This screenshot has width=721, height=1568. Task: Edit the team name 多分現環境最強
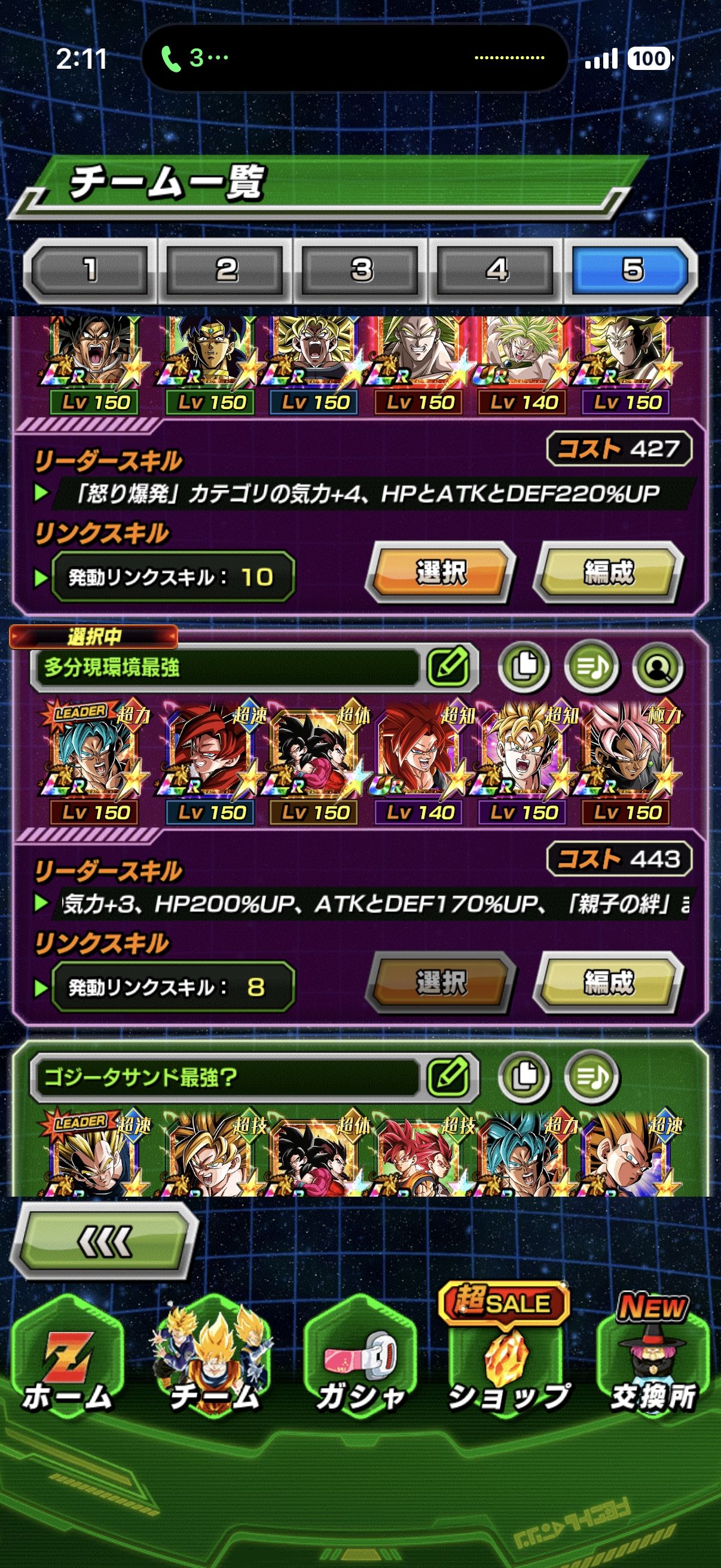click(x=449, y=667)
